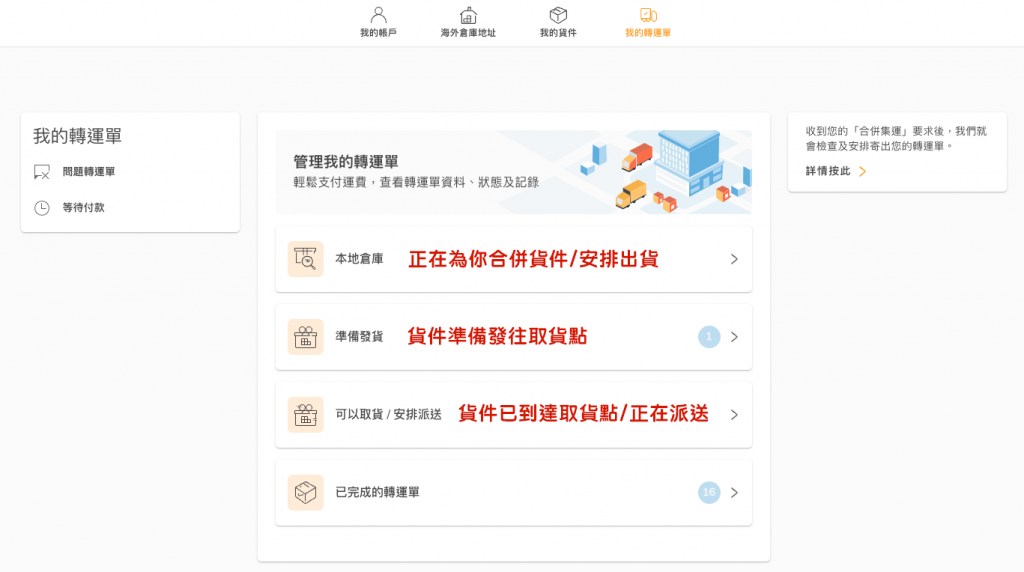This screenshot has width=1024, height=572.
Task: Go to the 我的貨件 tab
Action: (x=558, y=22)
